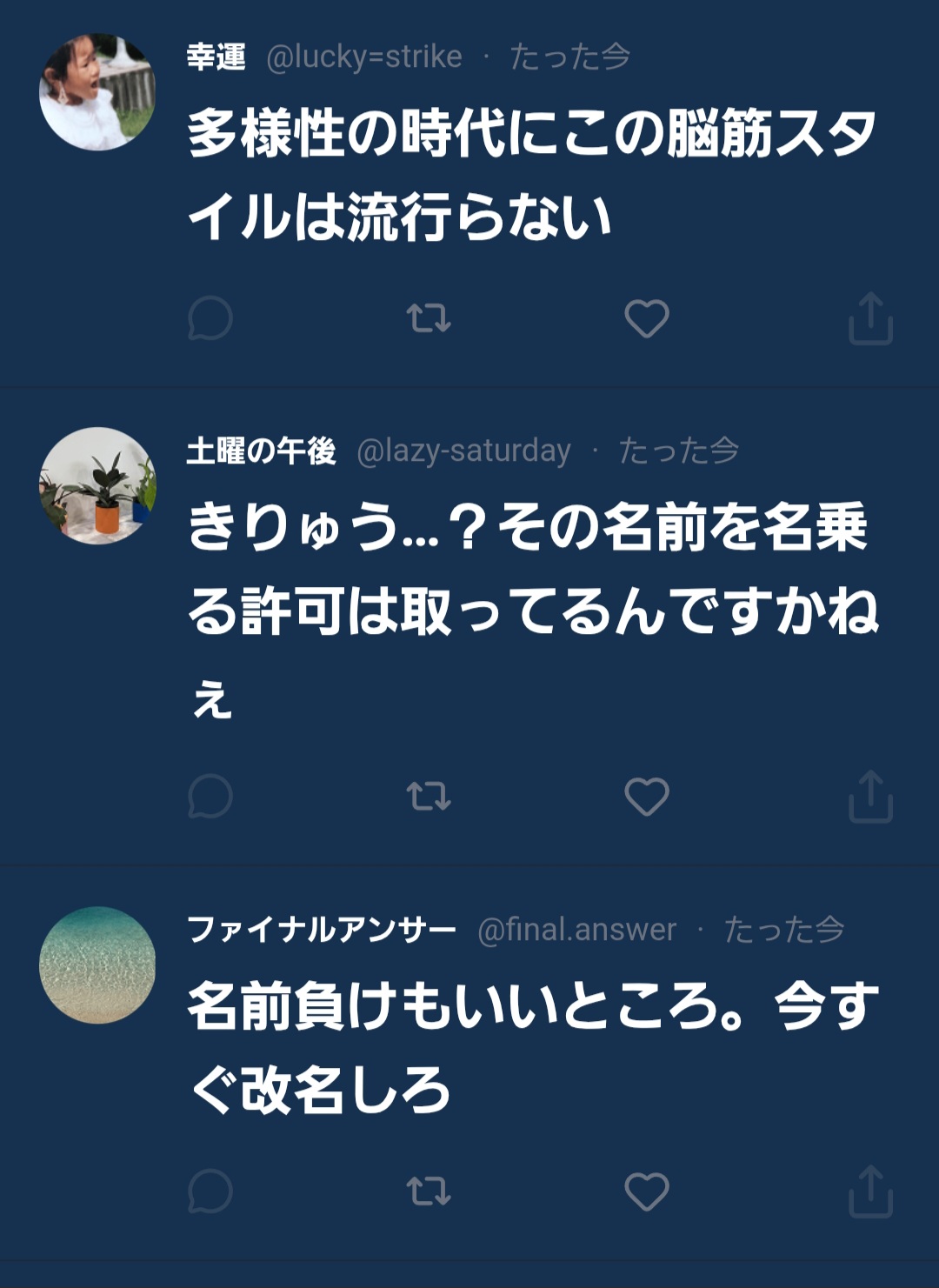Open 幸運's profile picture
This screenshot has width=939, height=1288.
click(x=97, y=92)
